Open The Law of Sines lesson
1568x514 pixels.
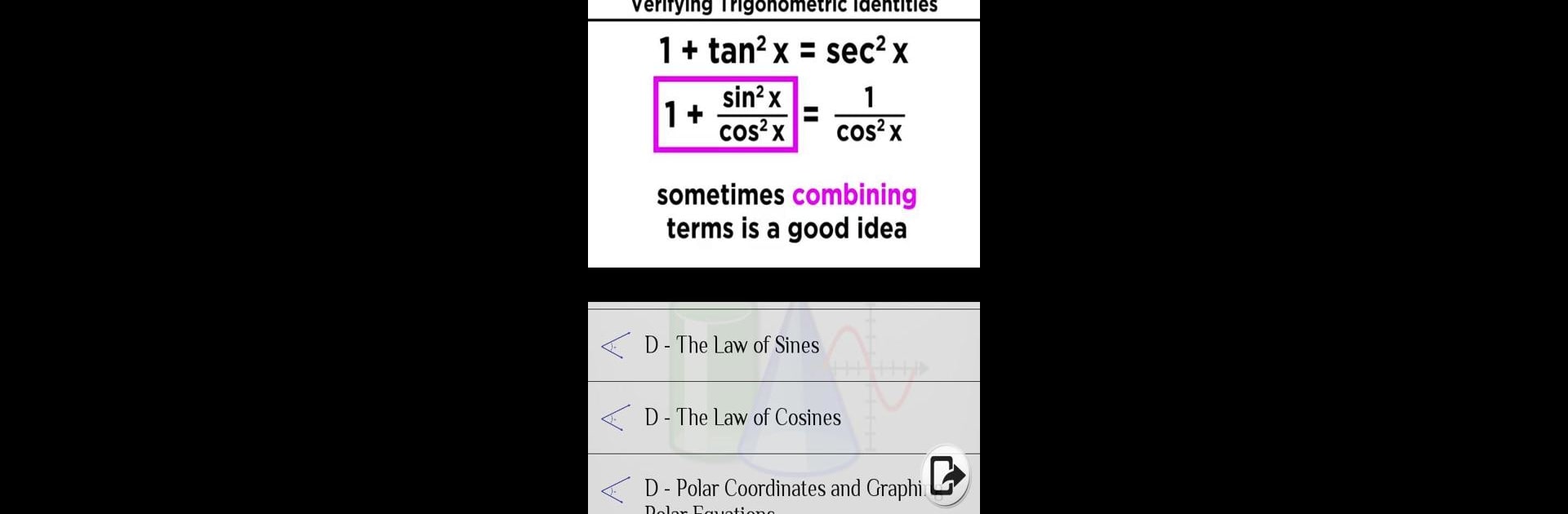point(782,345)
